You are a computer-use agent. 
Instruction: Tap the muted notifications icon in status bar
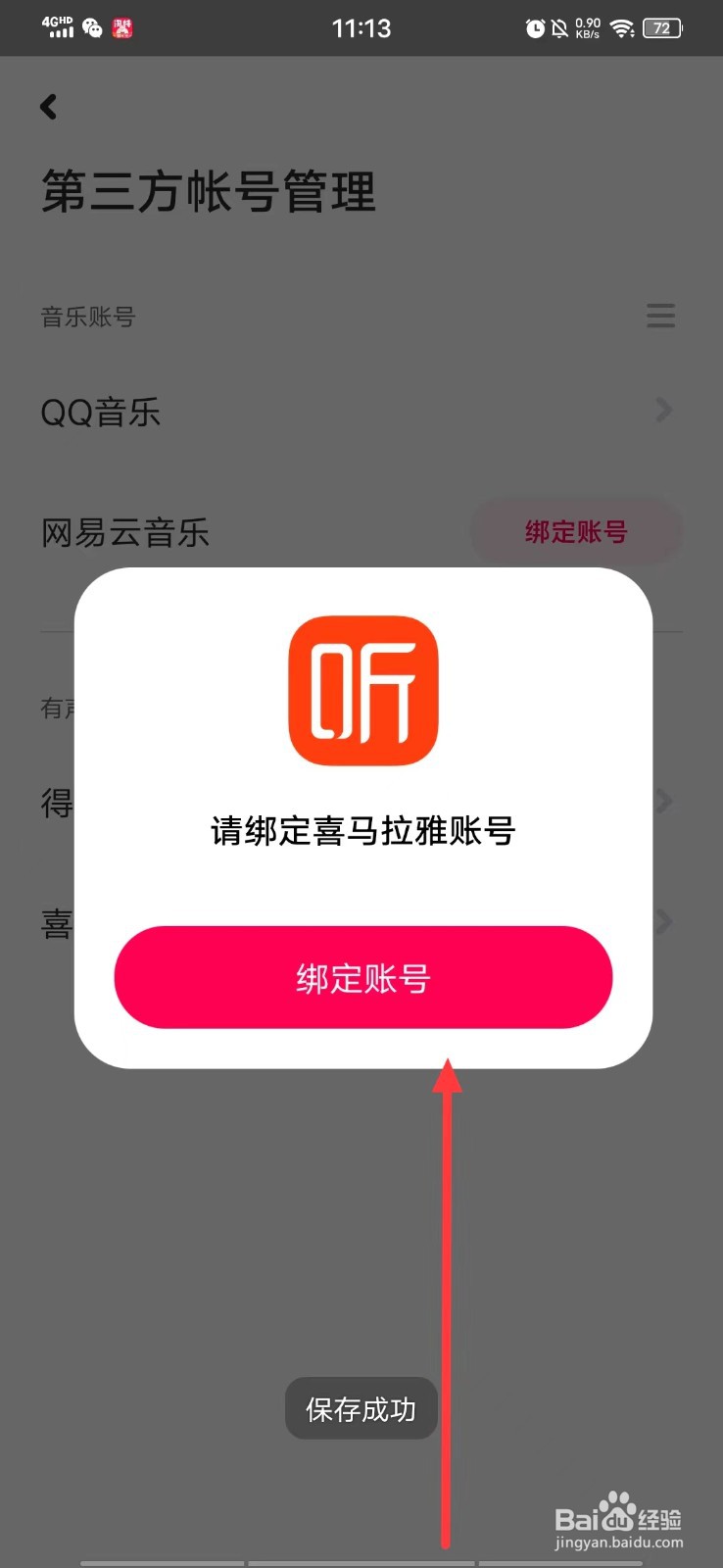(x=559, y=28)
